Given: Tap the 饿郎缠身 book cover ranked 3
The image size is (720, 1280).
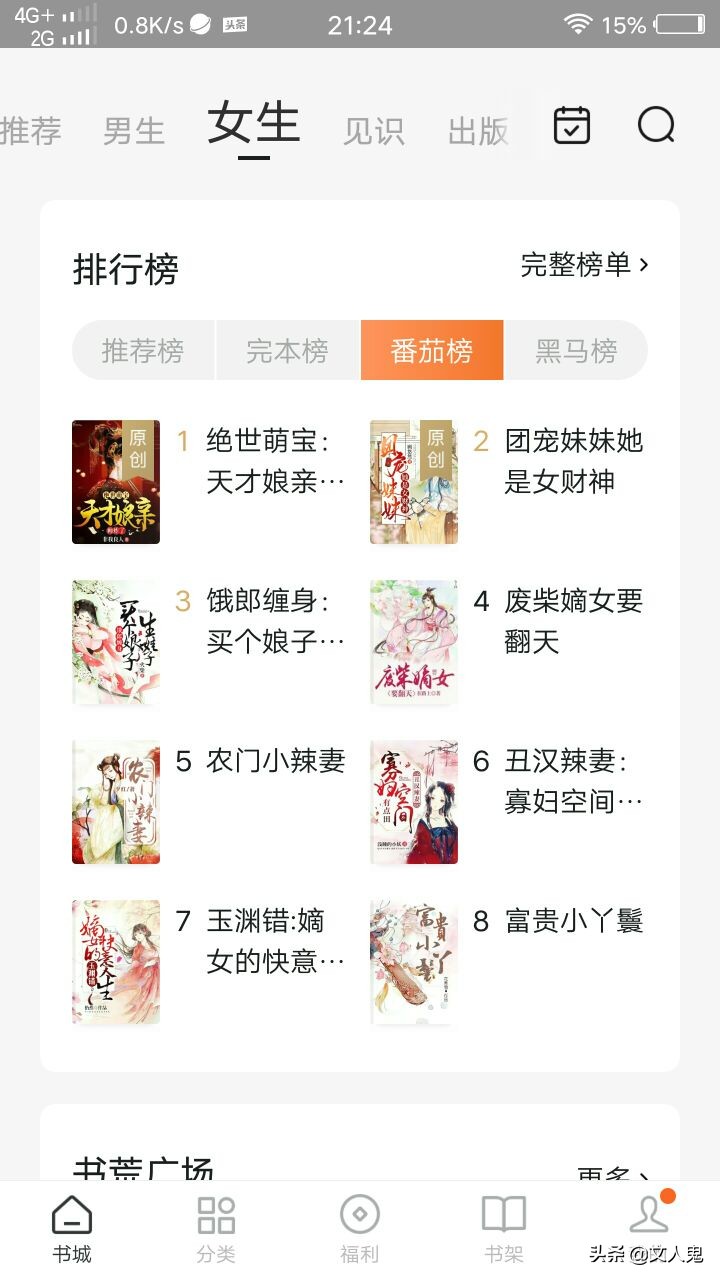Looking at the screenshot, I should coord(115,641).
